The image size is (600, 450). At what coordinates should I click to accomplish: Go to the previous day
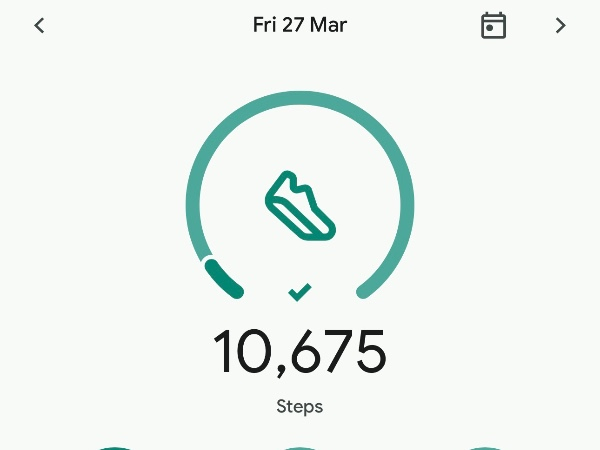(39, 26)
